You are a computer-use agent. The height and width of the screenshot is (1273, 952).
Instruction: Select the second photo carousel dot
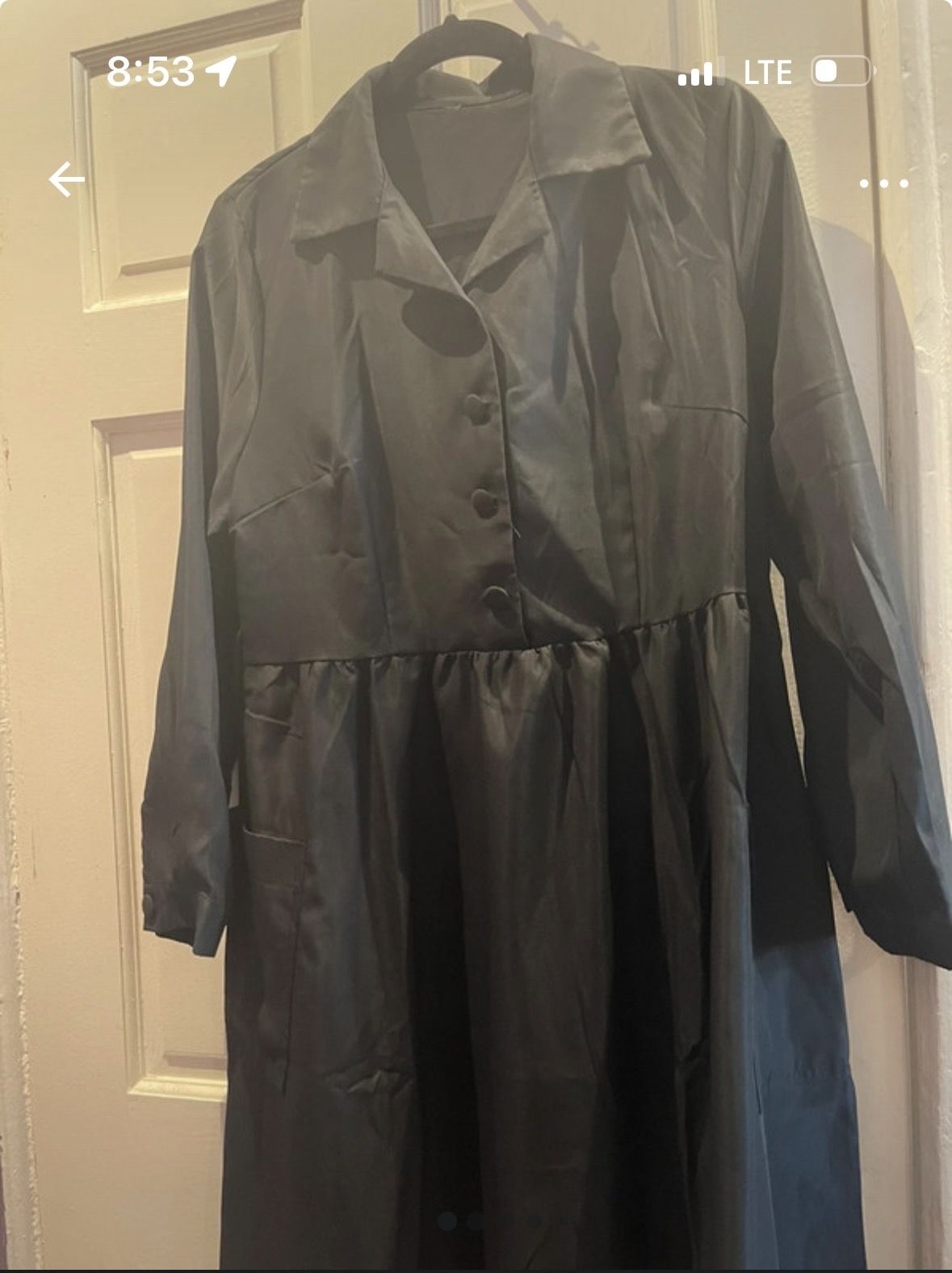(474, 1220)
